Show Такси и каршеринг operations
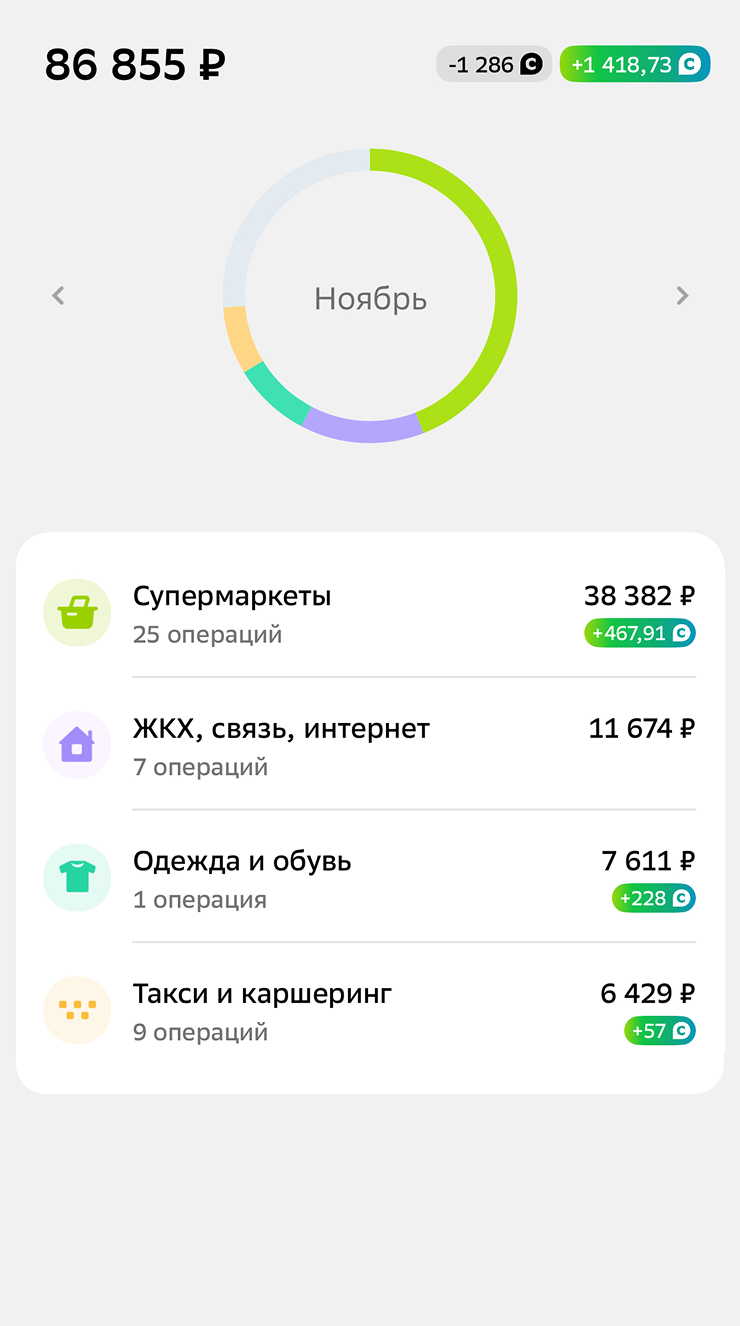The height and width of the screenshot is (1326, 740). click(369, 1011)
